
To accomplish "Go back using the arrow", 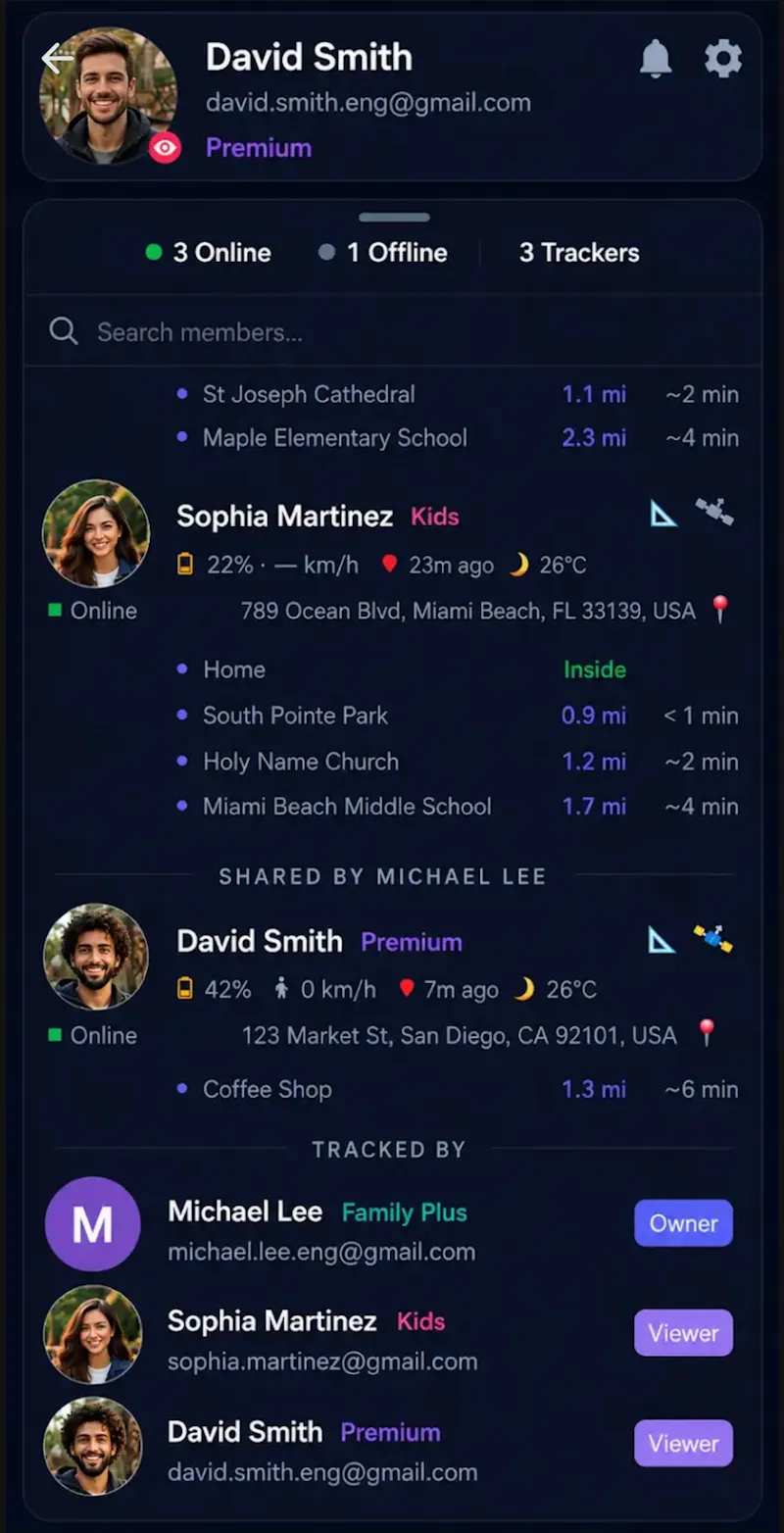I will coord(58,59).
